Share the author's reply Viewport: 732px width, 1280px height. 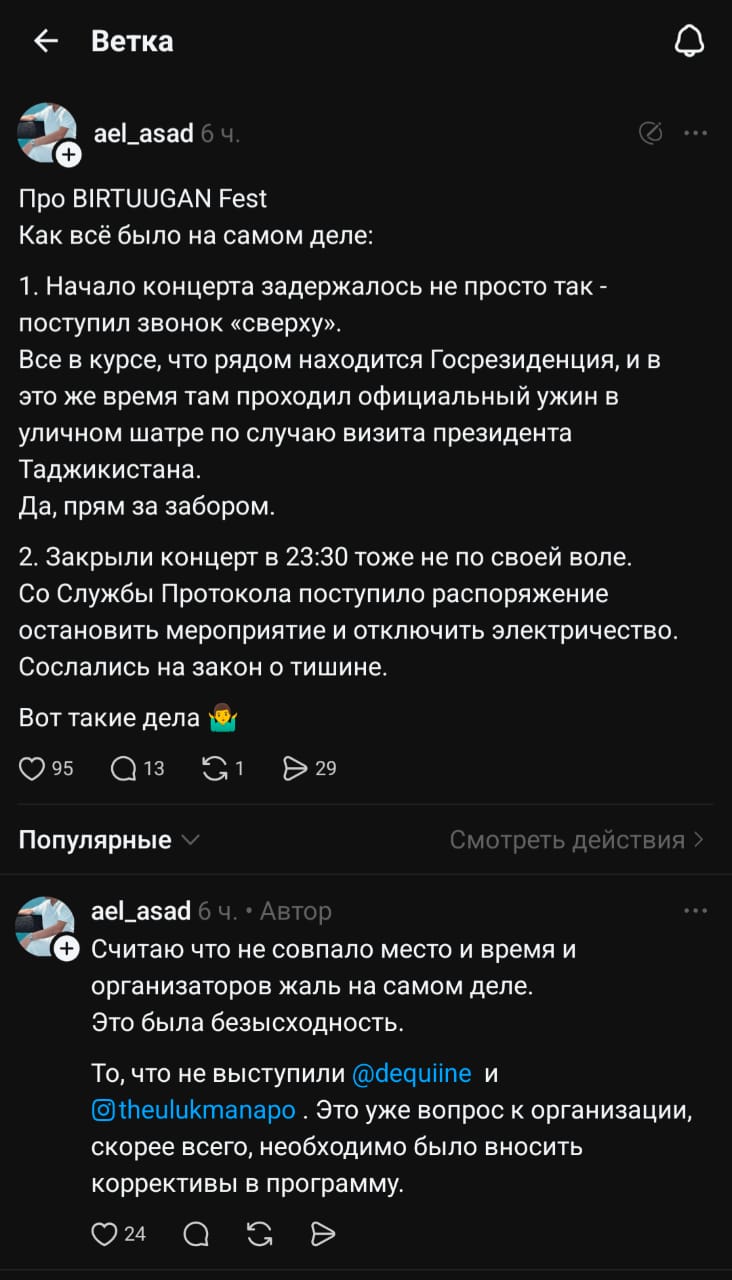click(x=322, y=1234)
